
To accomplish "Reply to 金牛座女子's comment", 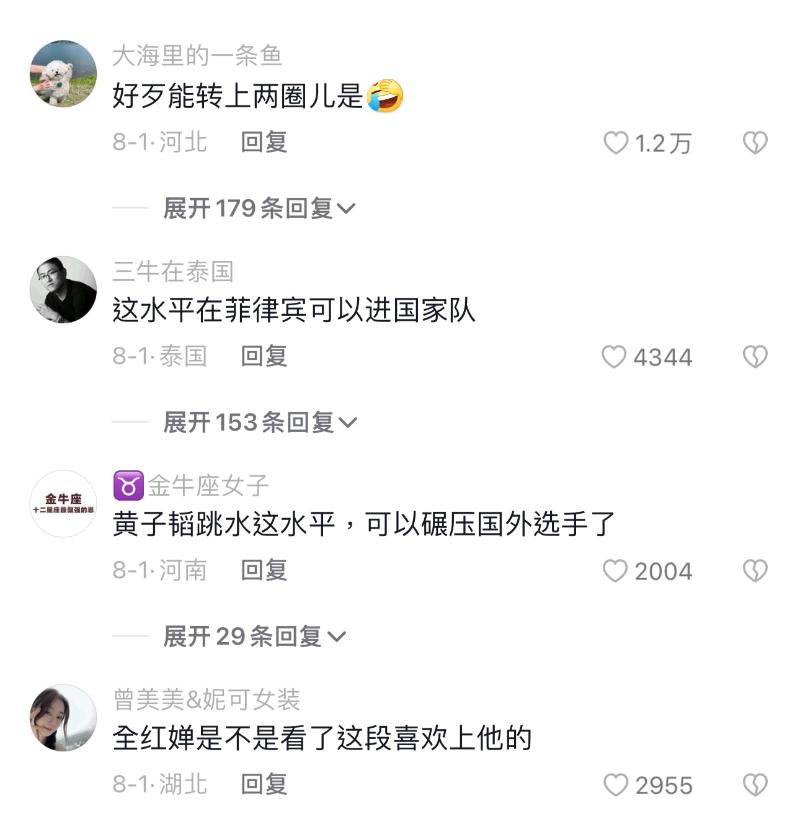I will (x=264, y=570).
